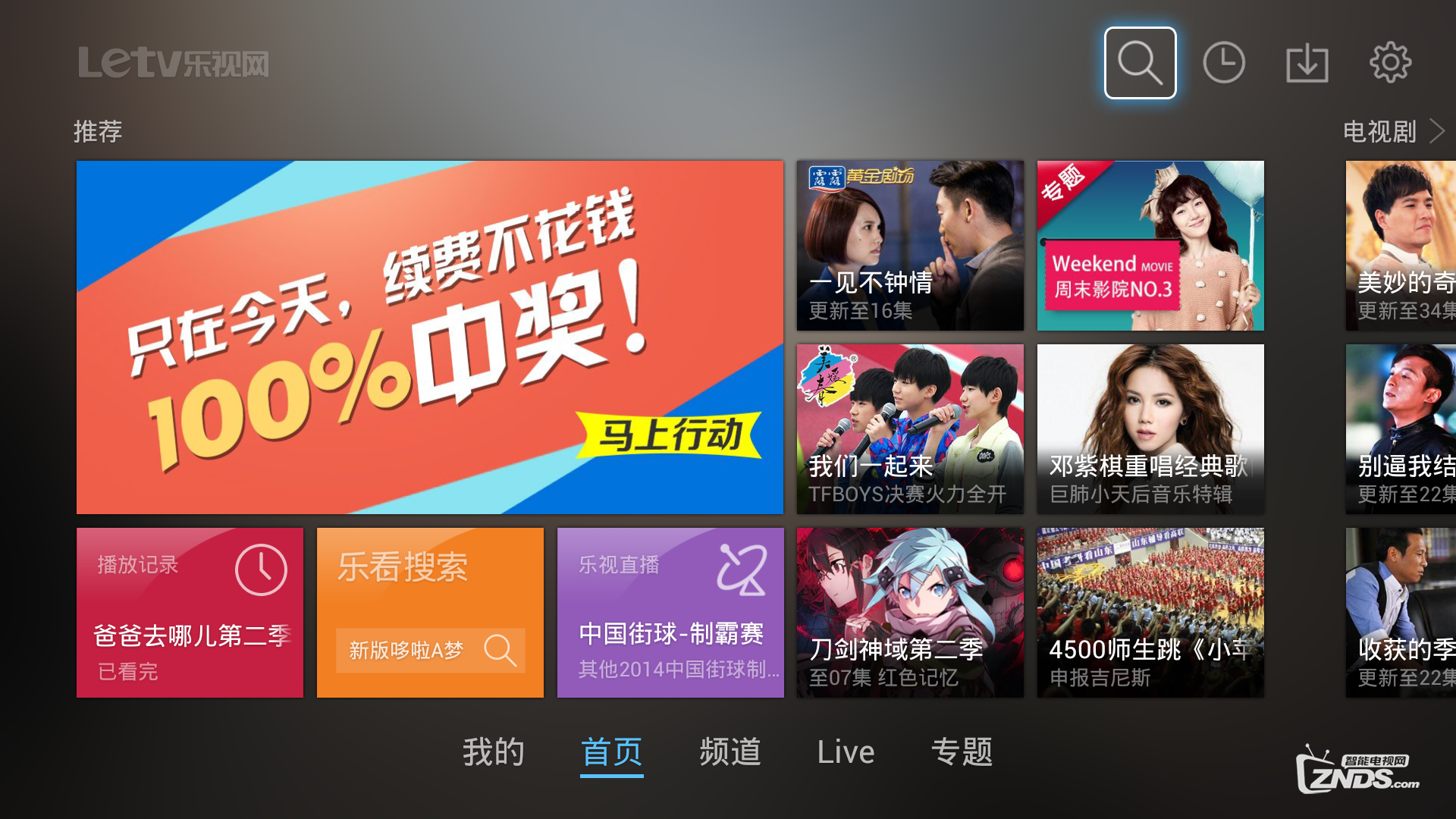
Task: Open 乐视直播 中国街球-制霸赛 tile
Action: tap(670, 613)
